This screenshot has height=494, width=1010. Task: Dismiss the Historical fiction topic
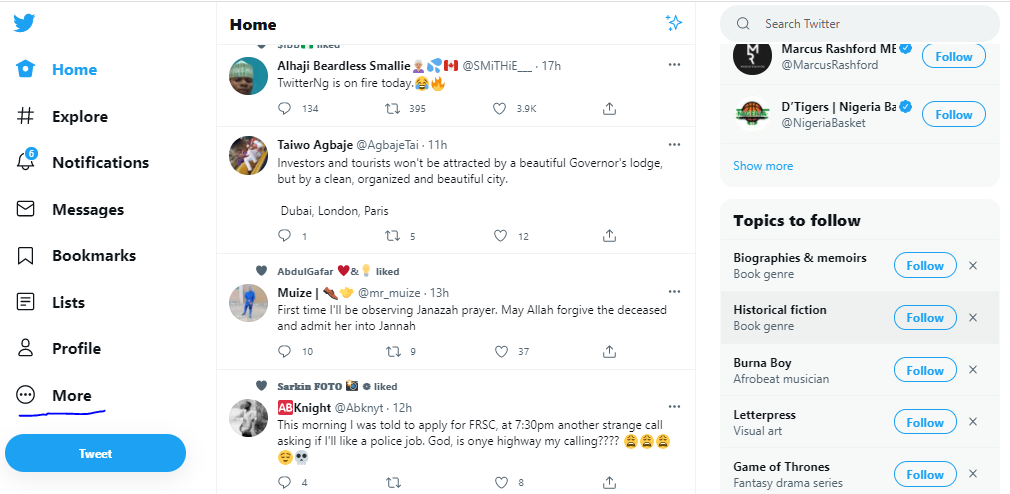click(x=973, y=318)
